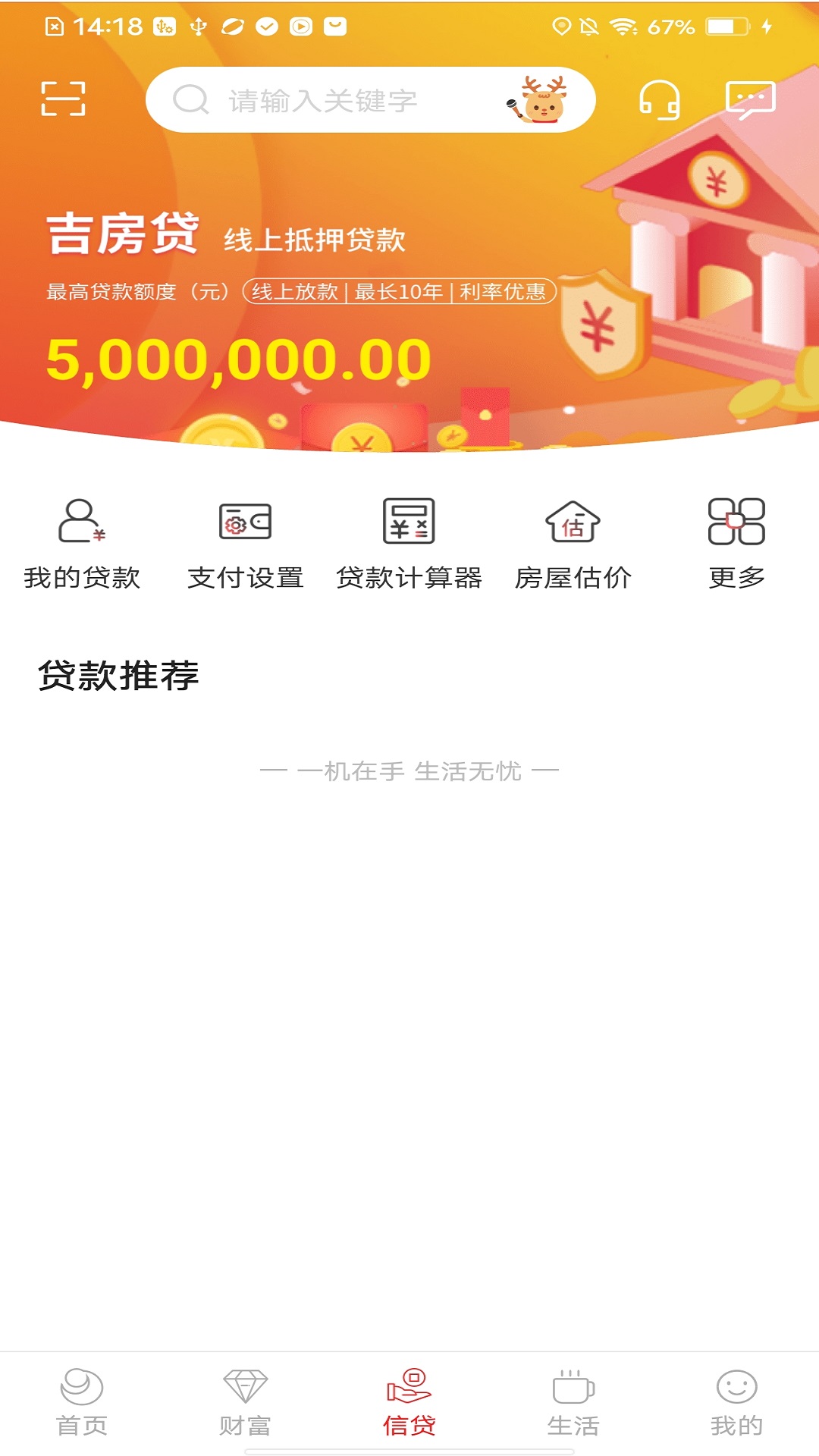Start voice search via deer mascot
Viewport: 819px width, 1456px height.
[x=538, y=100]
